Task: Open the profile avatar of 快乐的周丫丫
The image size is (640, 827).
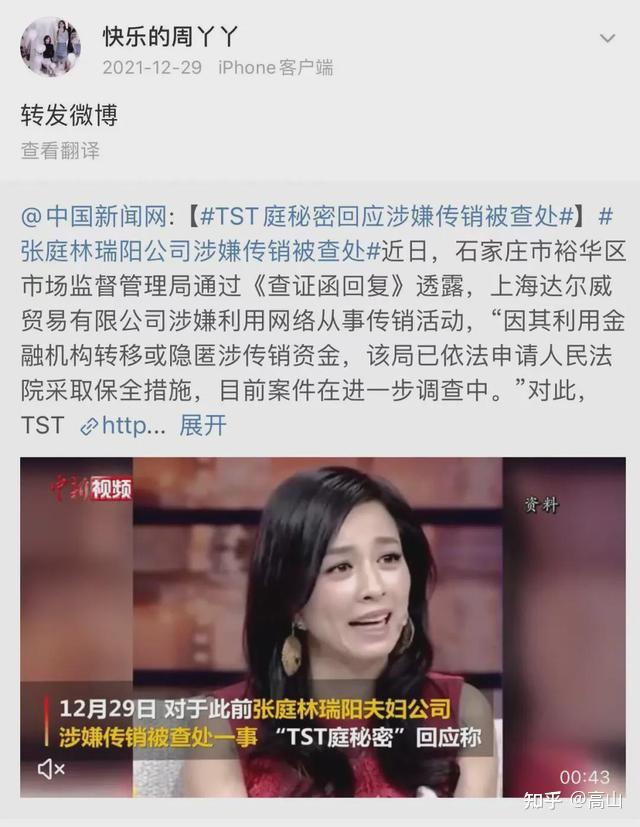Action: pos(50,47)
